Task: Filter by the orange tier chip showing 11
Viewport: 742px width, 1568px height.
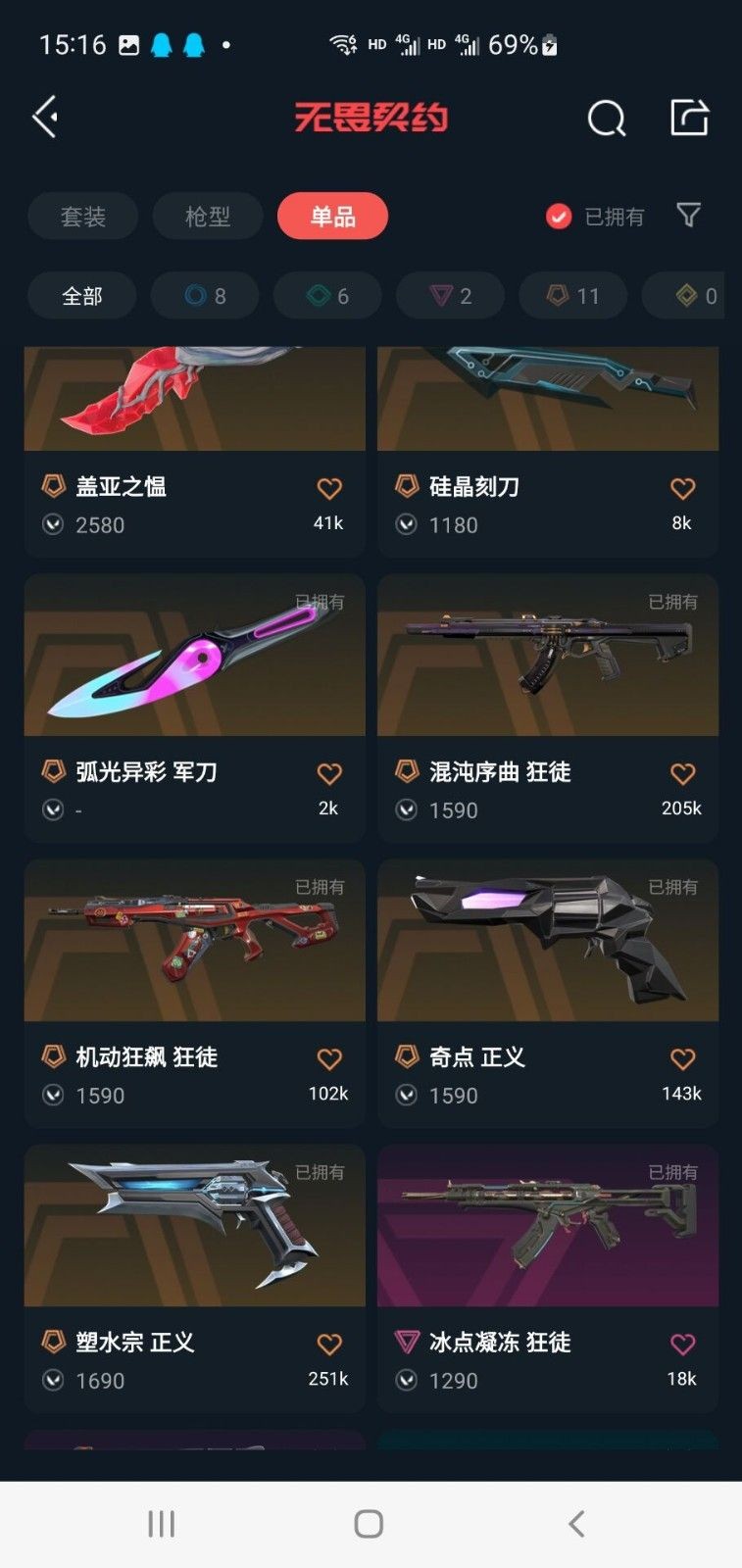Action: click(x=572, y=296)
